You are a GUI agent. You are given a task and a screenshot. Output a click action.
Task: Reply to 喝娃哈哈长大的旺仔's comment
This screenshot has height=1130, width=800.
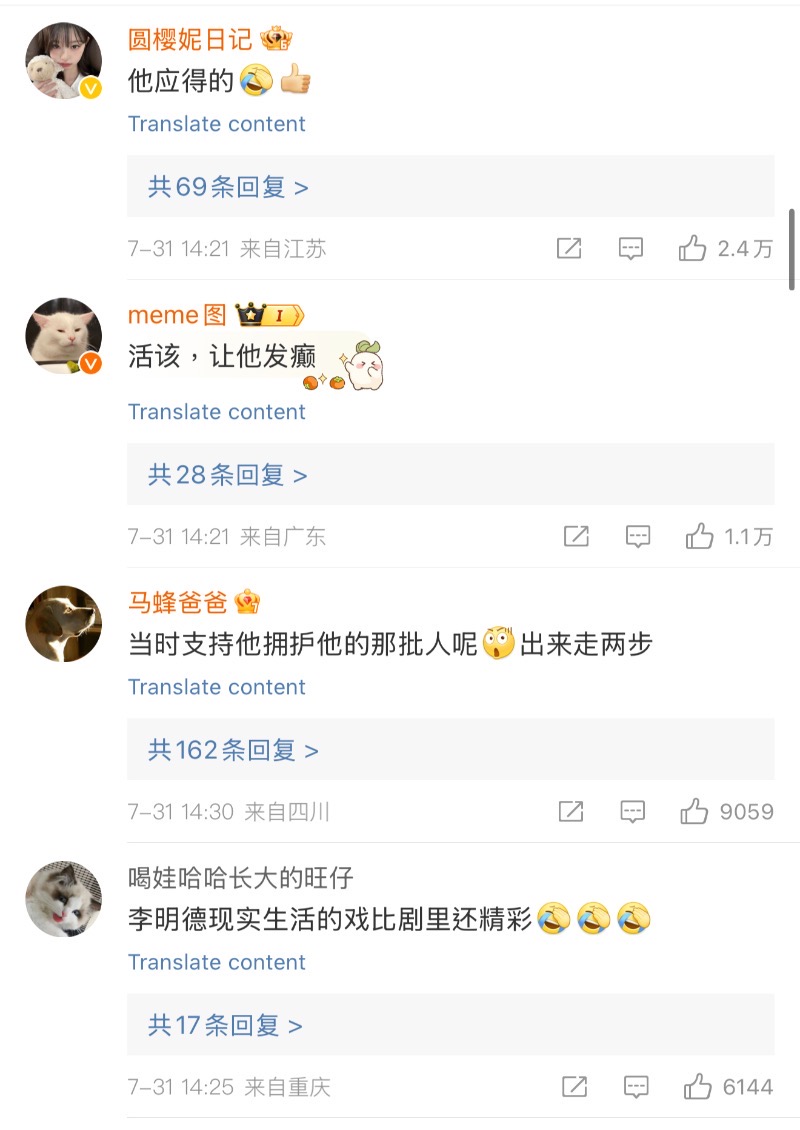tap(635, 1087)
